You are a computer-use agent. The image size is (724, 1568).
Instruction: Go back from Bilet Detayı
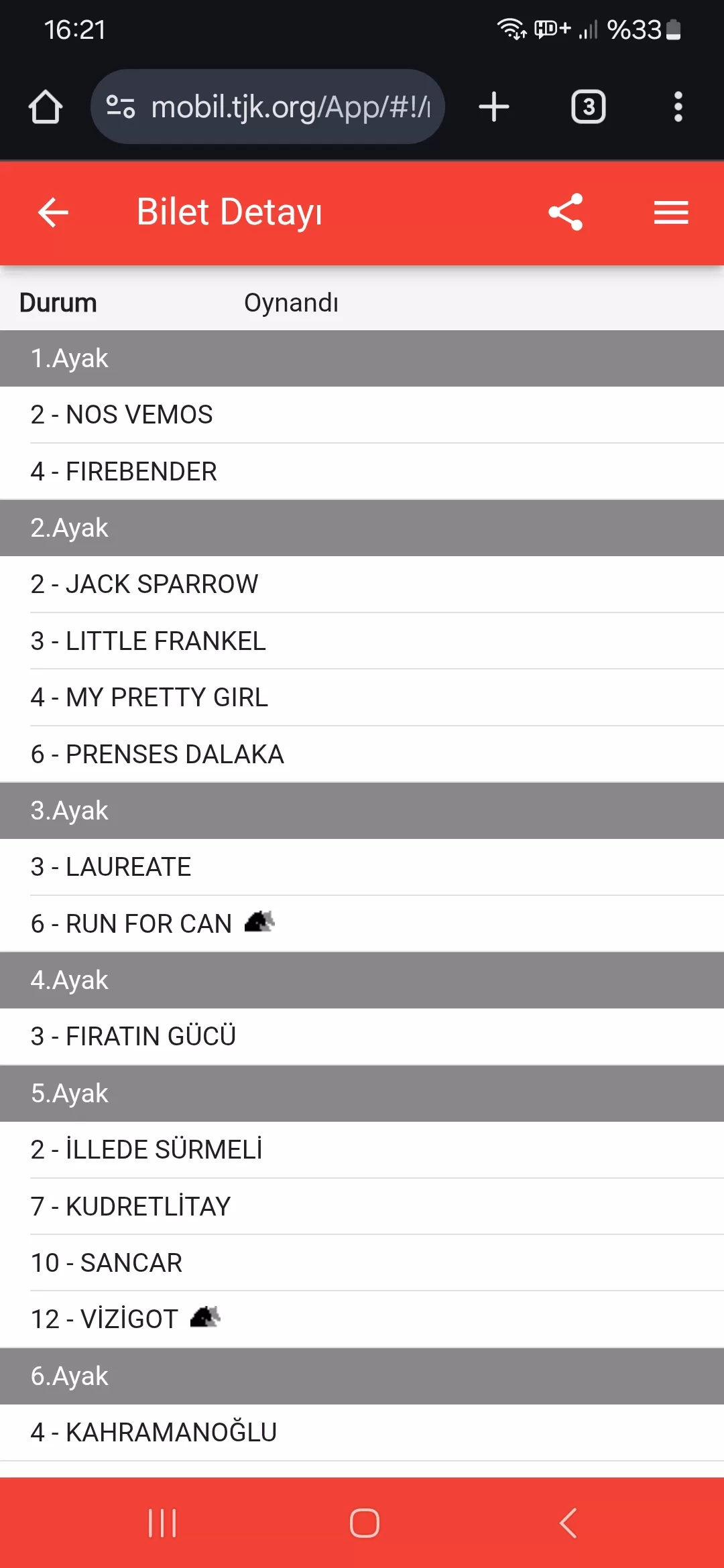53,213
